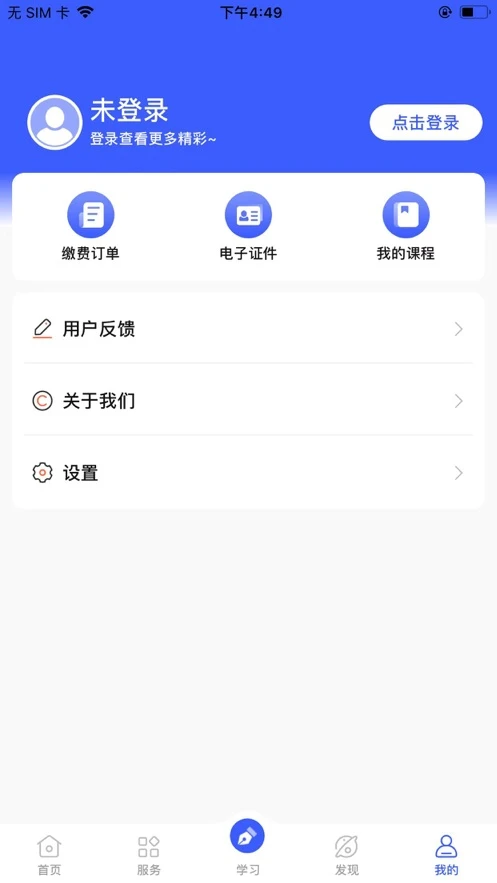Open 关于我们

click(x=248, y=401)
